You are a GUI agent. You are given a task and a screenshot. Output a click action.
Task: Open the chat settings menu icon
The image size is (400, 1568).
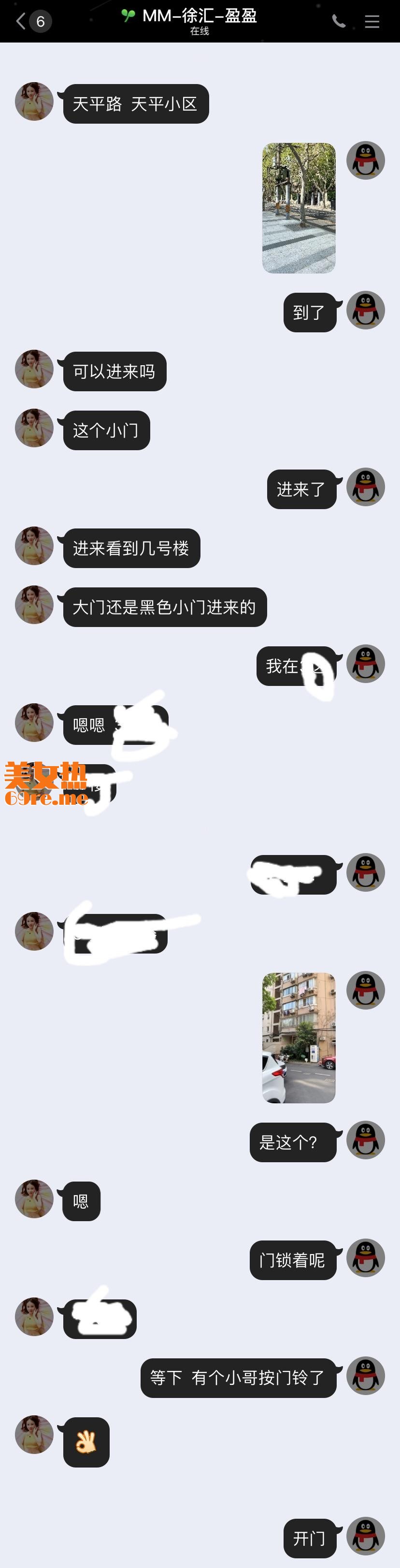pos(372,21)
